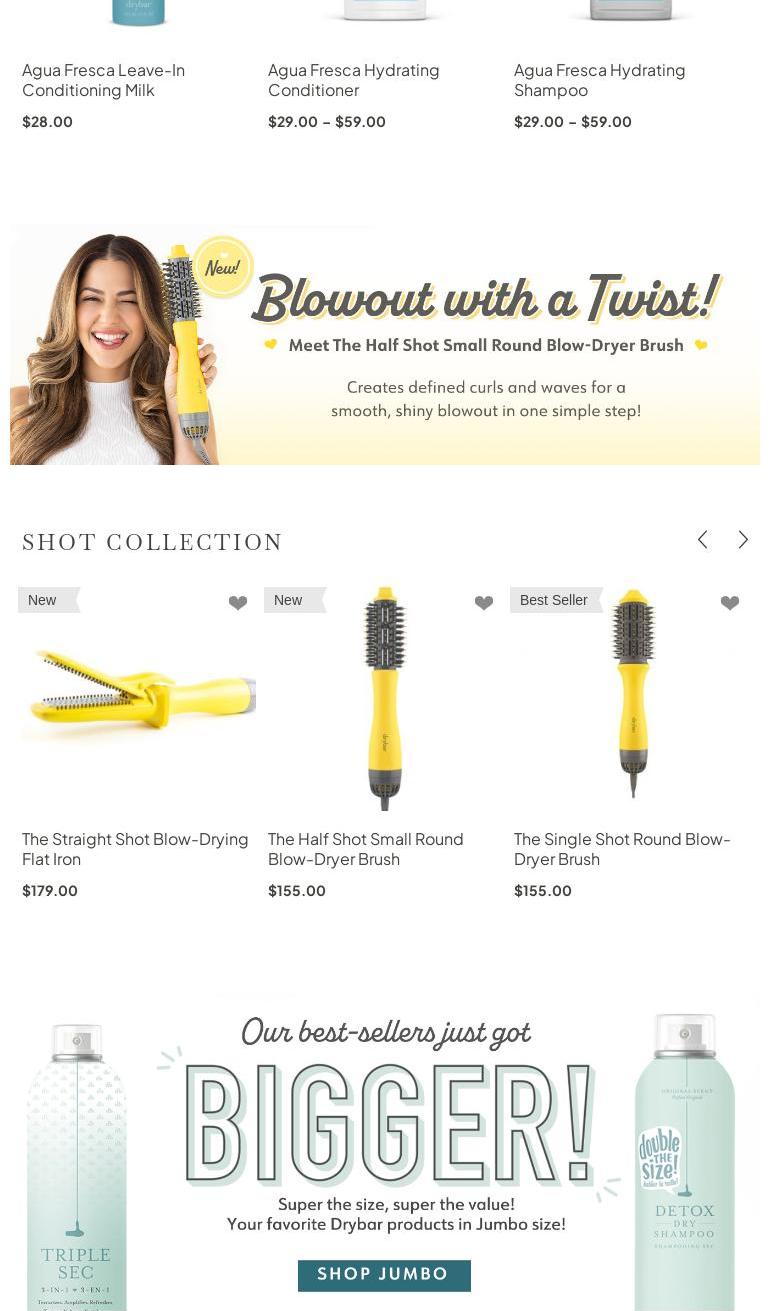Viewport: 770px width, 1311px height.
Task: Tap the Shop Jumbo button
Action: coord(384,1275)
